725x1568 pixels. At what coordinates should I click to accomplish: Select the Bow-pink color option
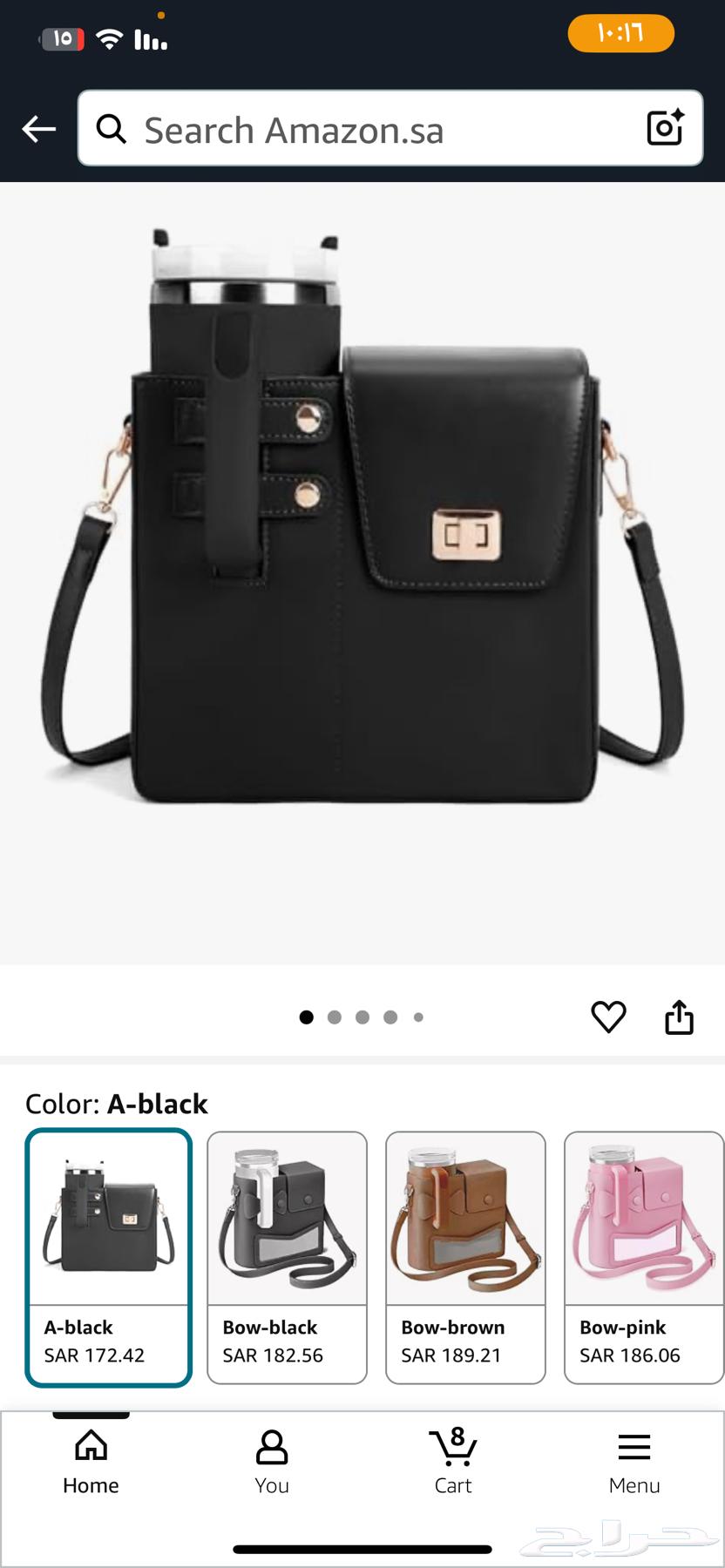[x=643, y=1256]
